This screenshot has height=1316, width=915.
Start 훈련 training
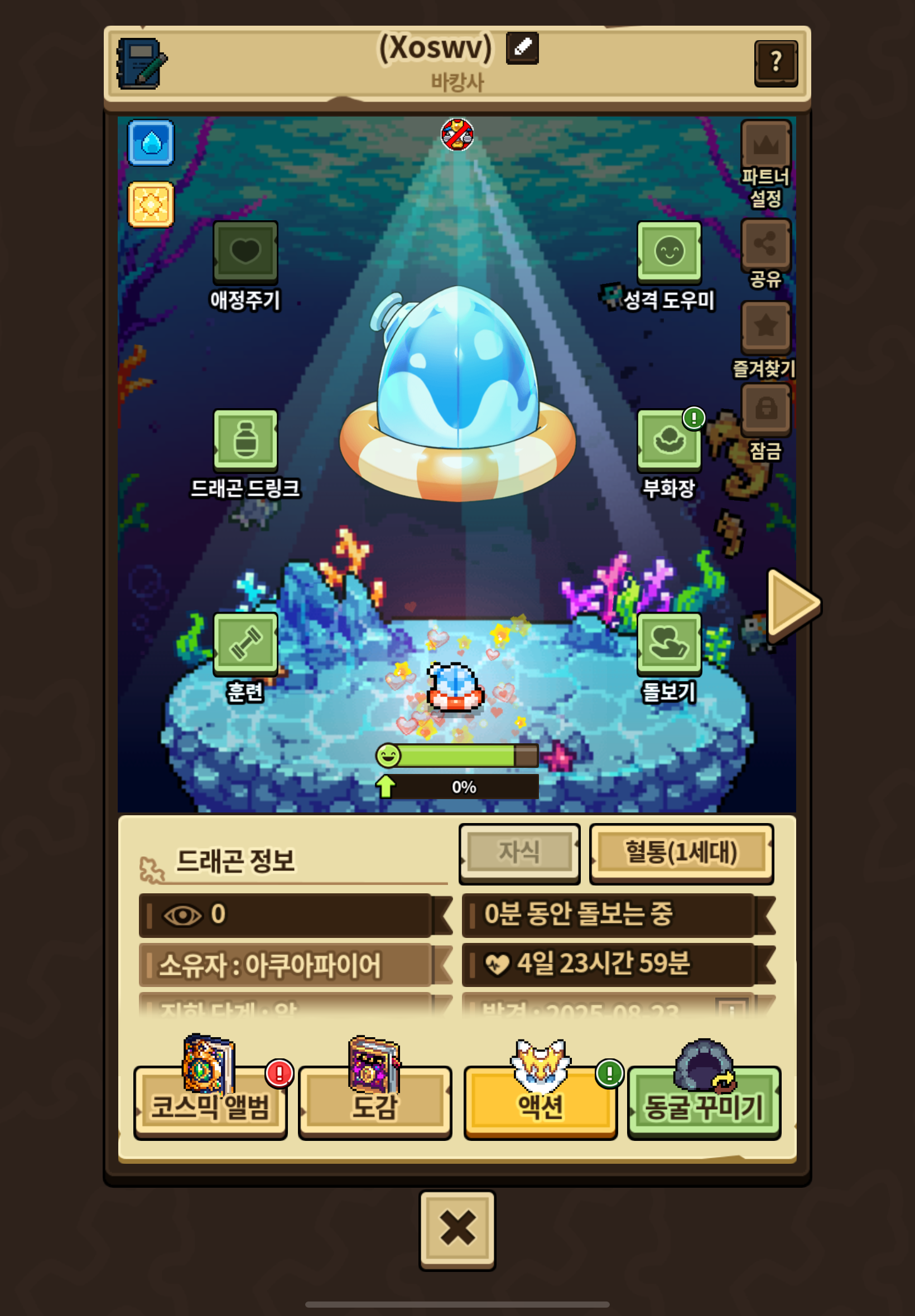point(245,644)
